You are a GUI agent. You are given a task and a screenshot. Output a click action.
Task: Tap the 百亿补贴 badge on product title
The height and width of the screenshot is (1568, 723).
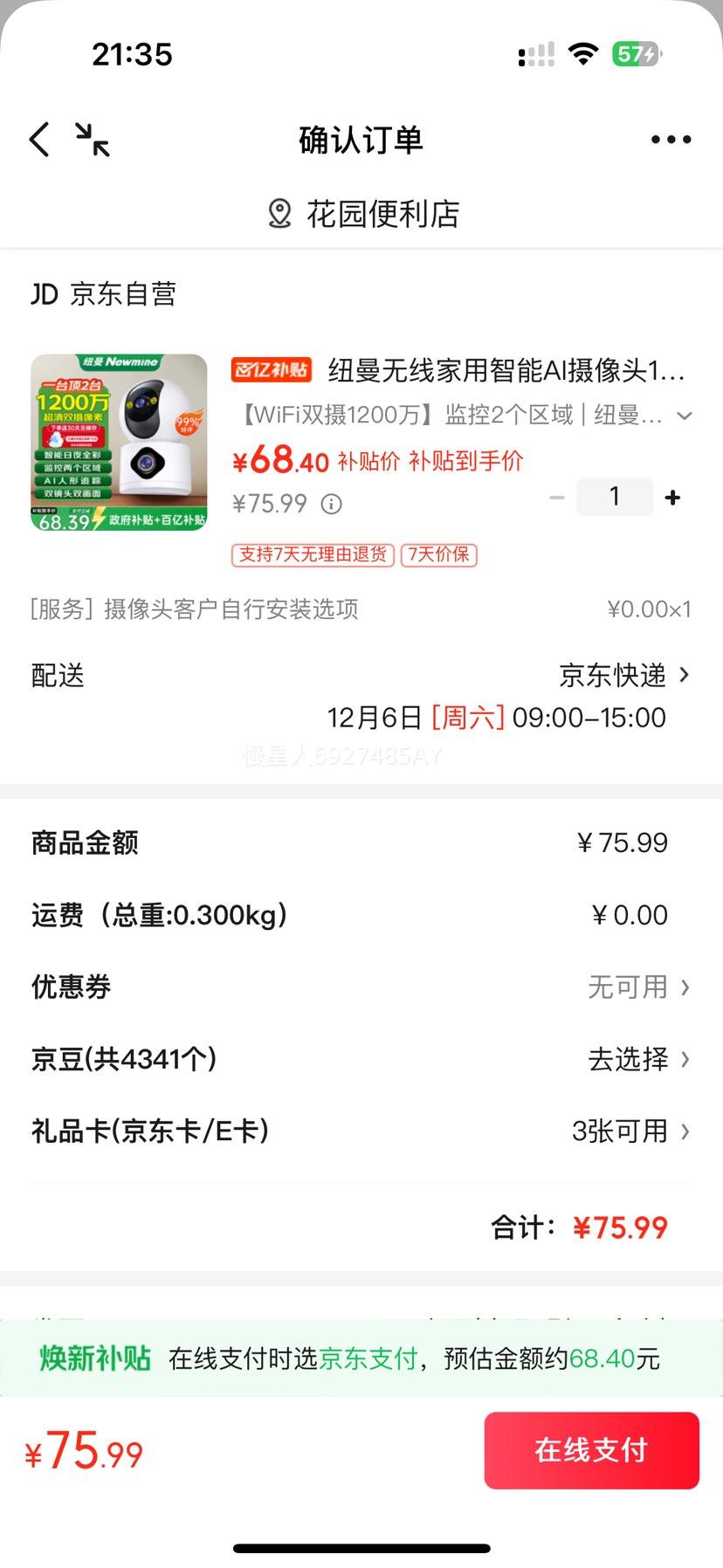point(272,370)
